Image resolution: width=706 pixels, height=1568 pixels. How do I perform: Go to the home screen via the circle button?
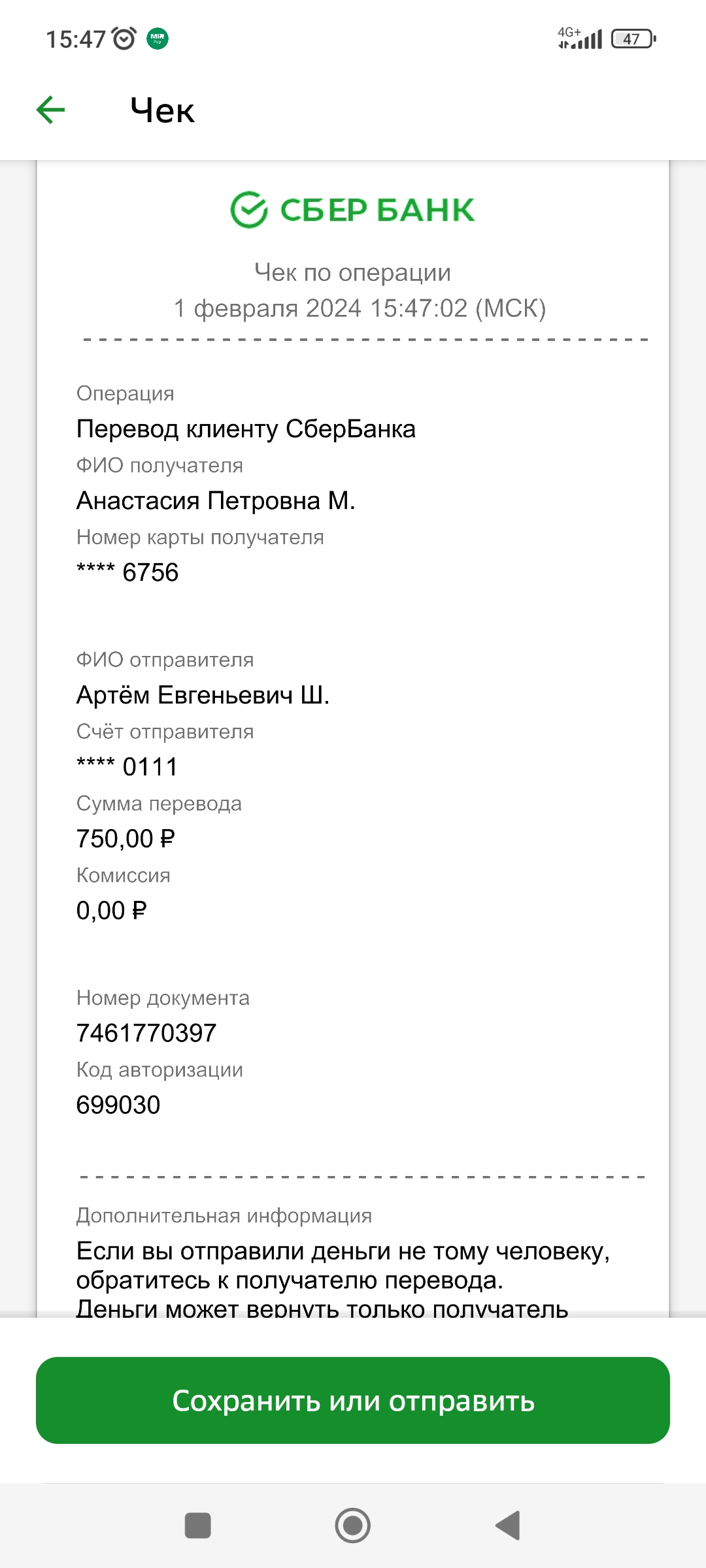pyautogui.click(x=353, y=1526)
